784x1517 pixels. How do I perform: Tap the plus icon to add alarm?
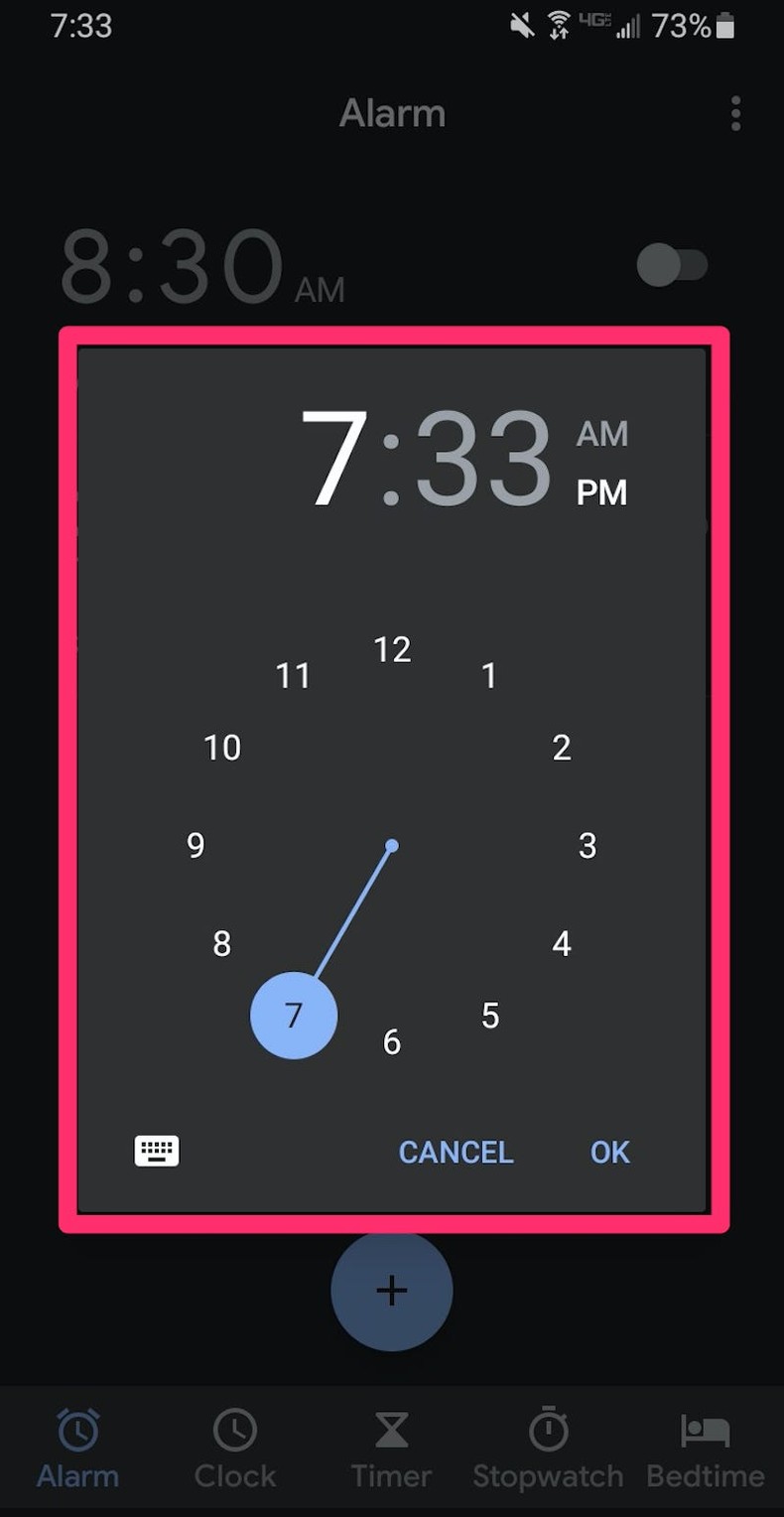[x=391, y=1291]
